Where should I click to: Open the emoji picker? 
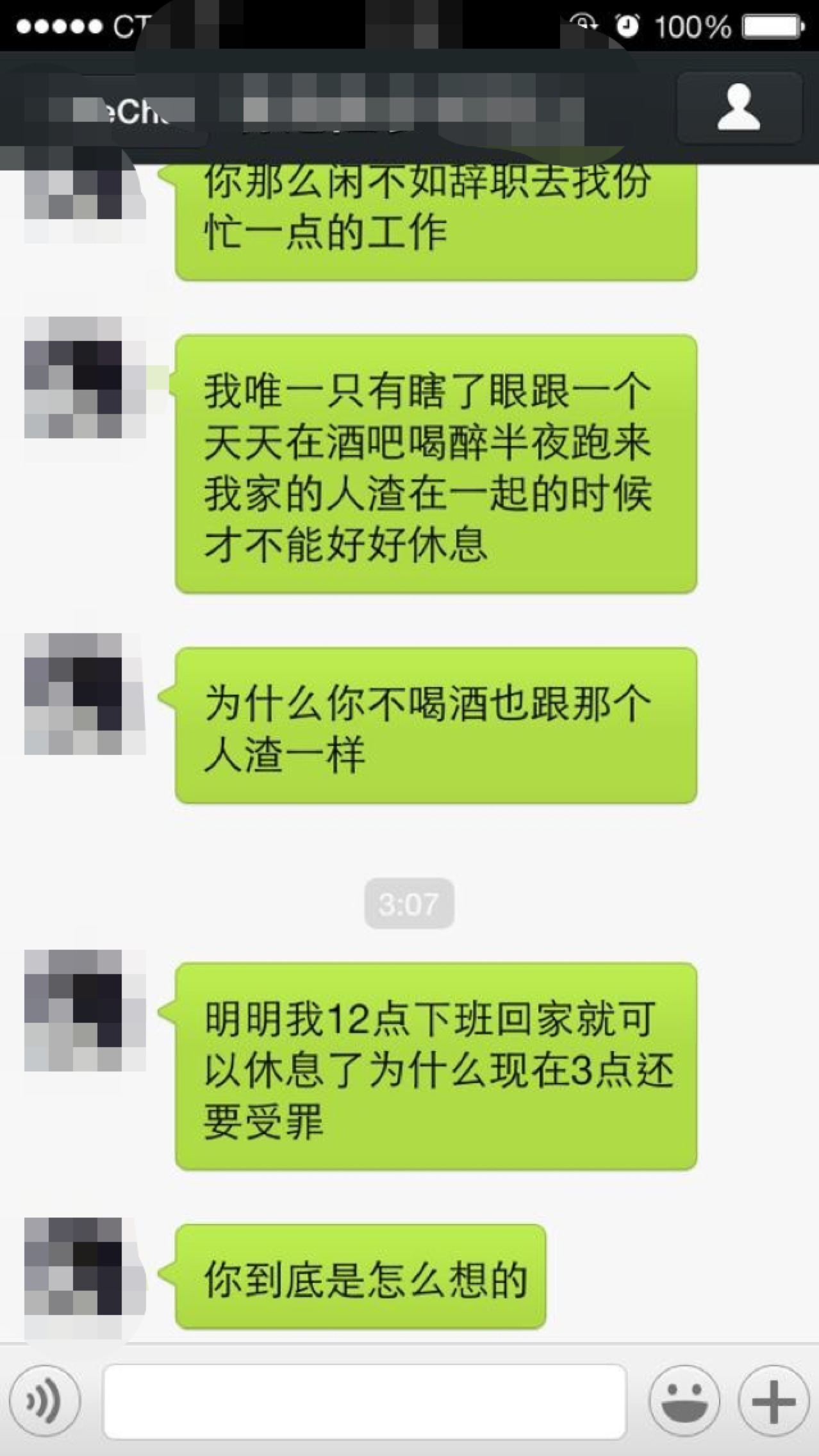pyautogui.click(x=684, y=1402)
